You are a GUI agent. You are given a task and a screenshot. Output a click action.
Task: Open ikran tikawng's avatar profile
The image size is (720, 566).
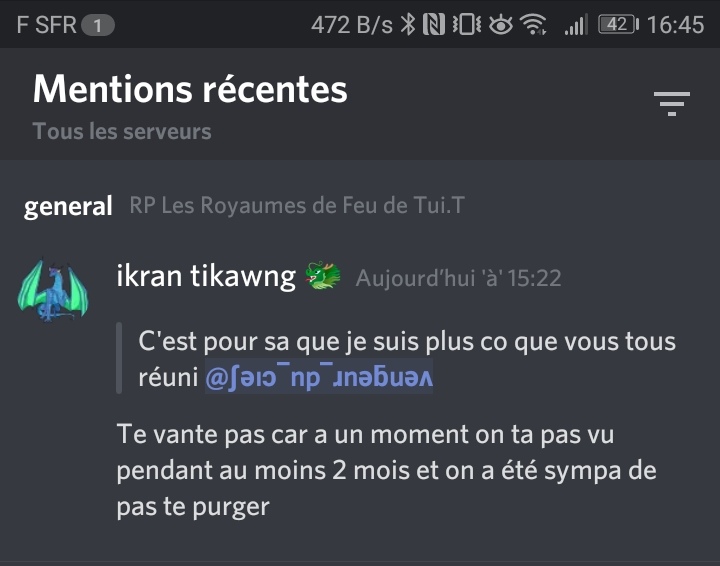pyautogui.click(x=47, y=290)
